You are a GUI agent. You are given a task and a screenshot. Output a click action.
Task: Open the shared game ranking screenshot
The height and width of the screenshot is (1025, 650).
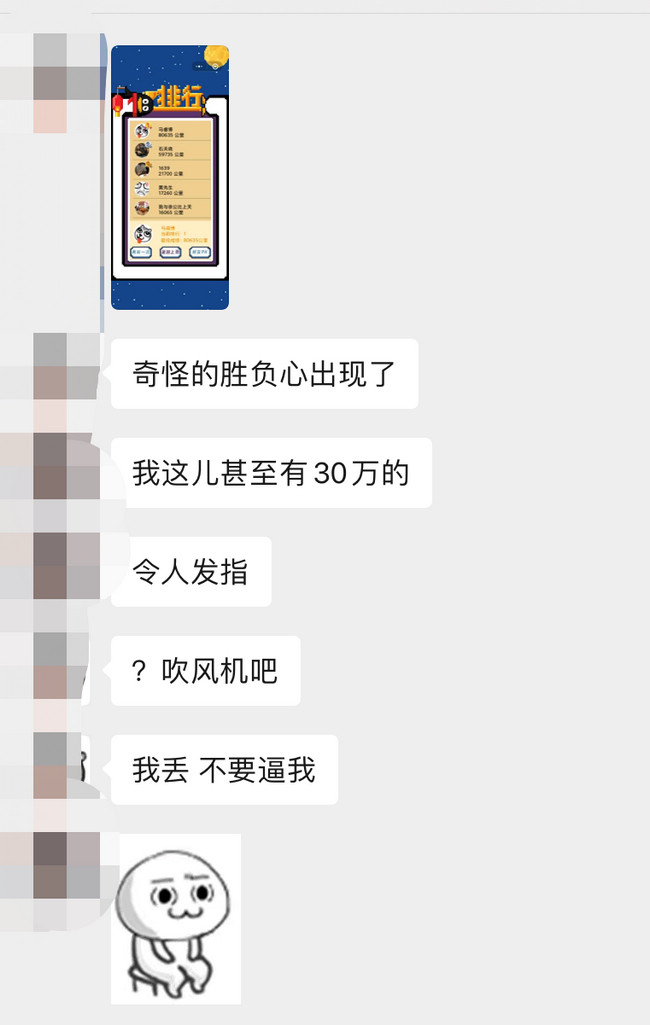click(x=170, y=177)
